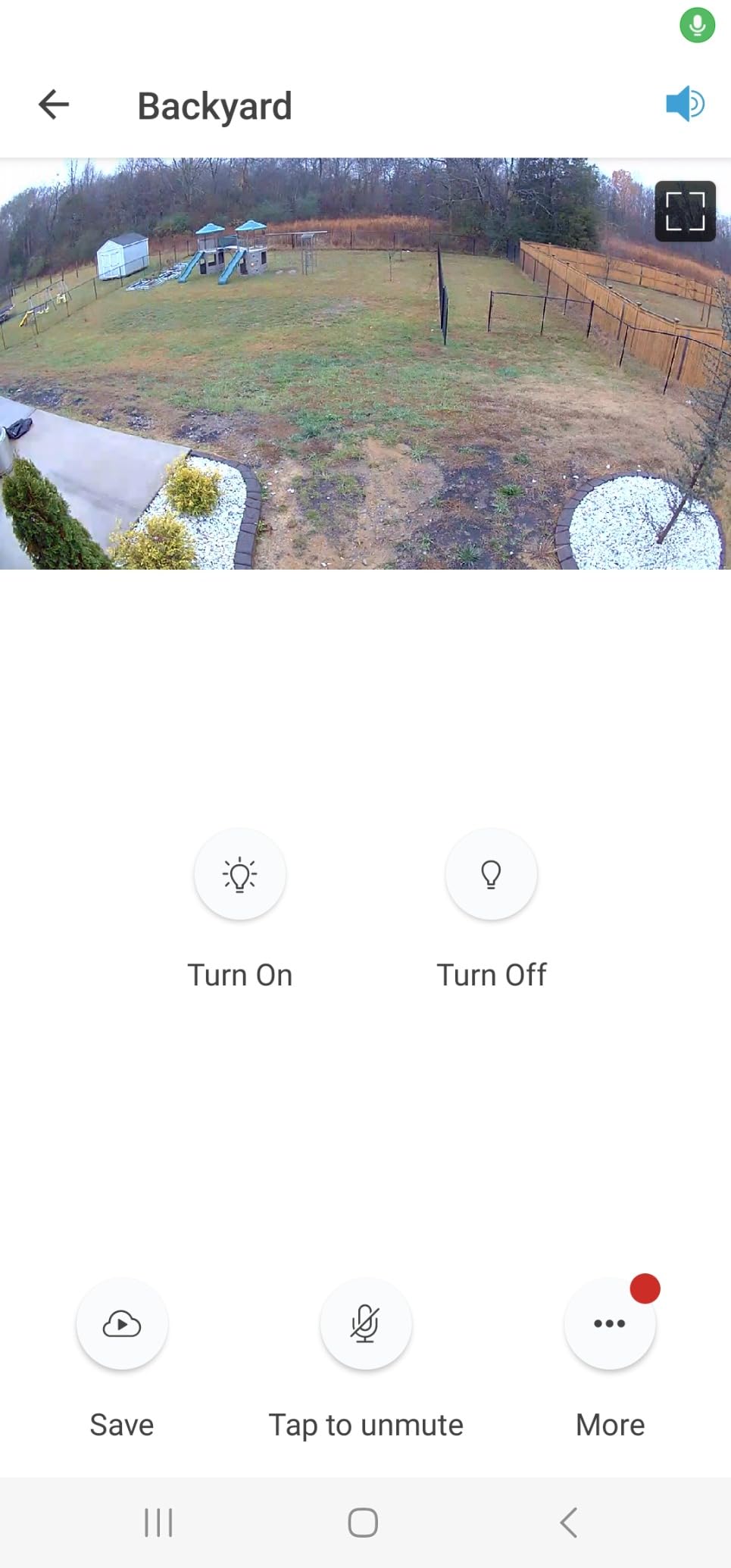Screen dimensions: 731x1568
Task: Turn On the camera light
Action: [240, 875]
